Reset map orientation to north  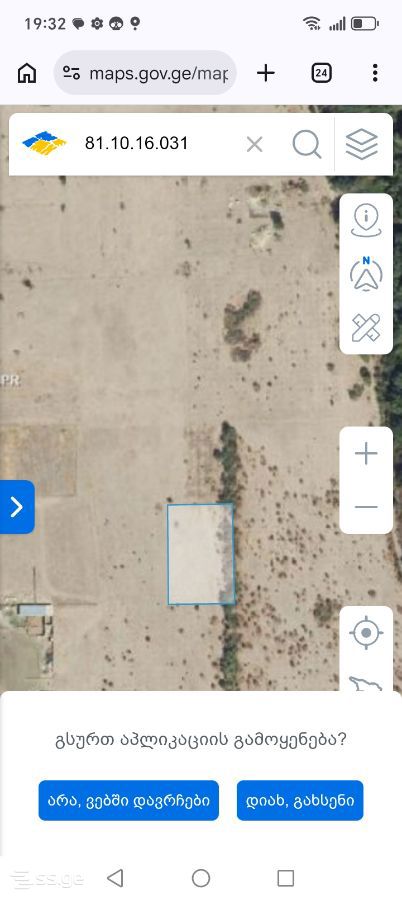point(366,274)
